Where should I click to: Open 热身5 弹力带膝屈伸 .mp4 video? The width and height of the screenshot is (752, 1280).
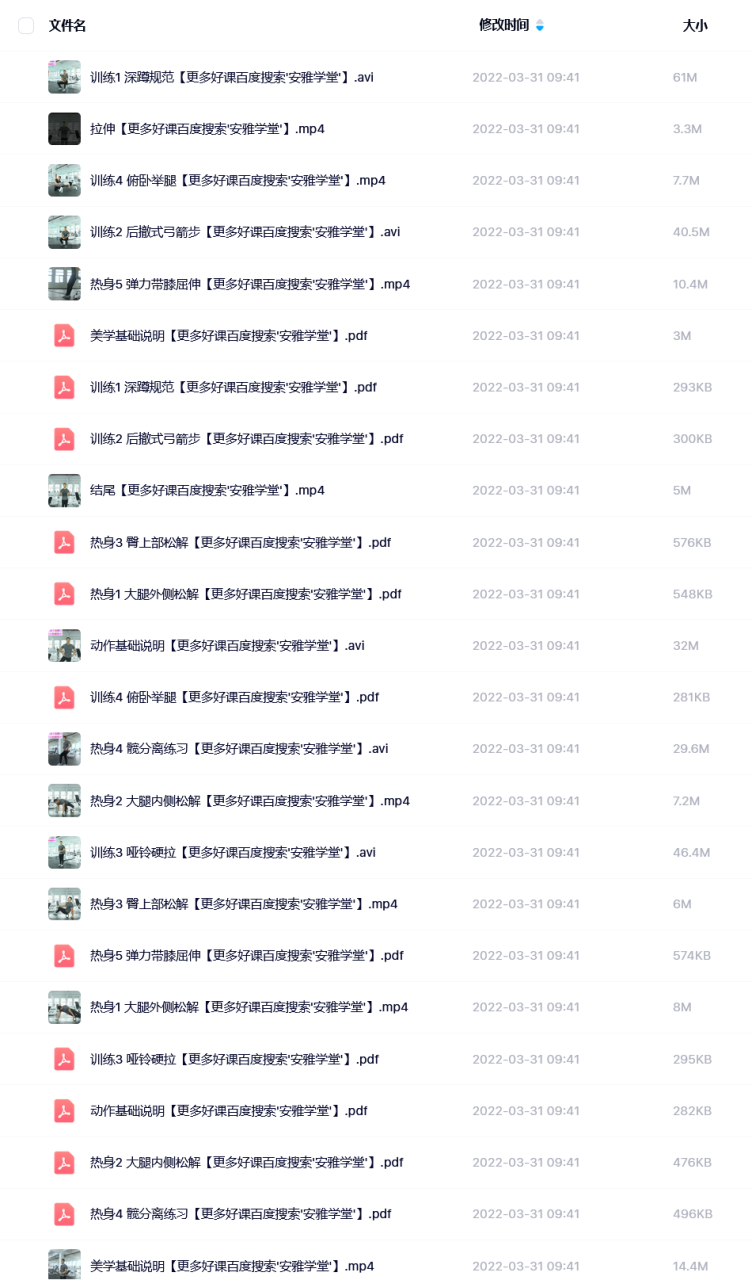(249, 284)
